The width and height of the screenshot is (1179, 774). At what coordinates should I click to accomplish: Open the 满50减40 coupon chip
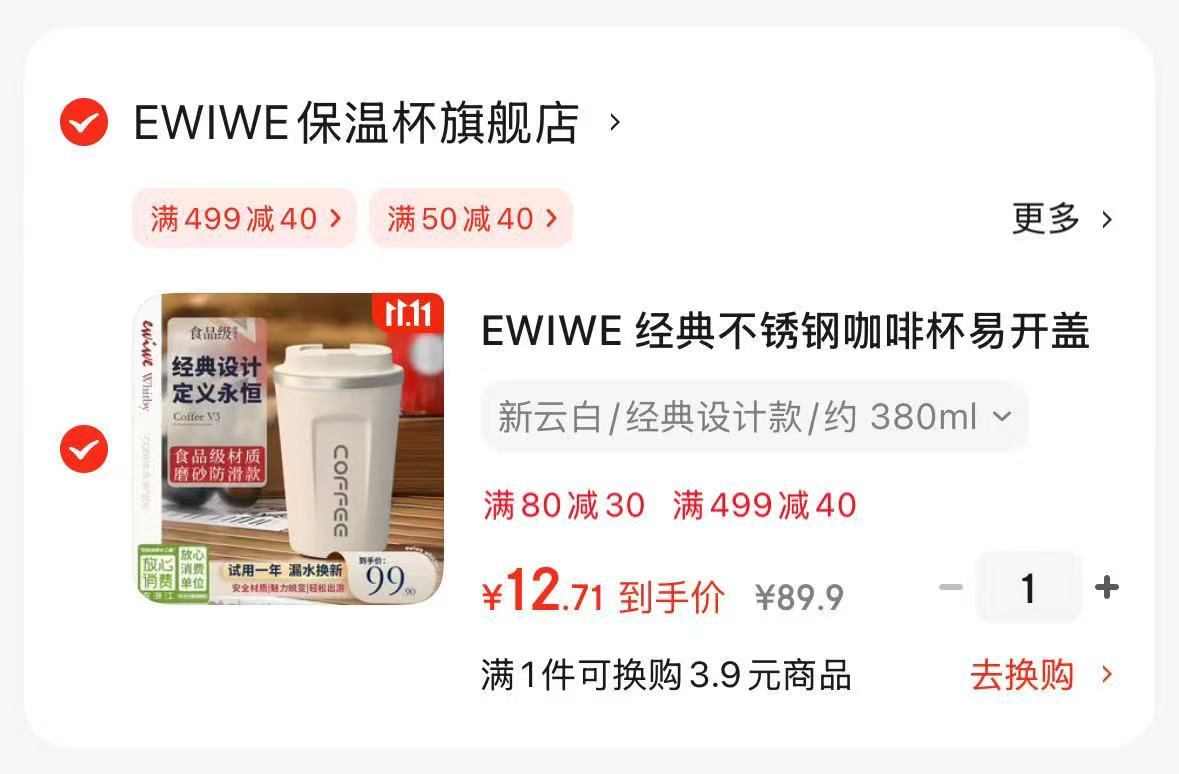(471, 218)
